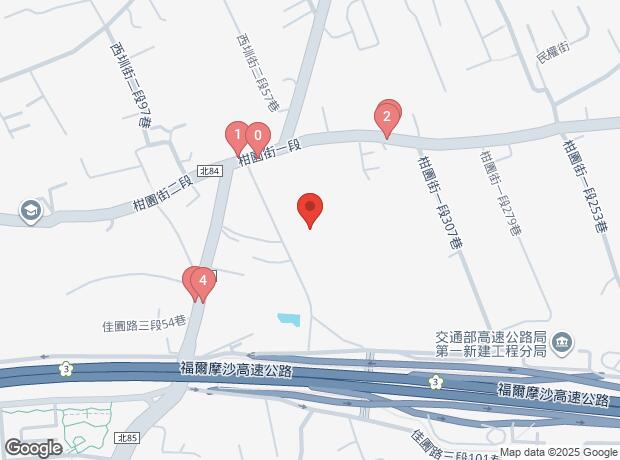This screenshot has height=460, width=620.
Task: Tap the map marker numbered 4
Action: pos(203,282)
